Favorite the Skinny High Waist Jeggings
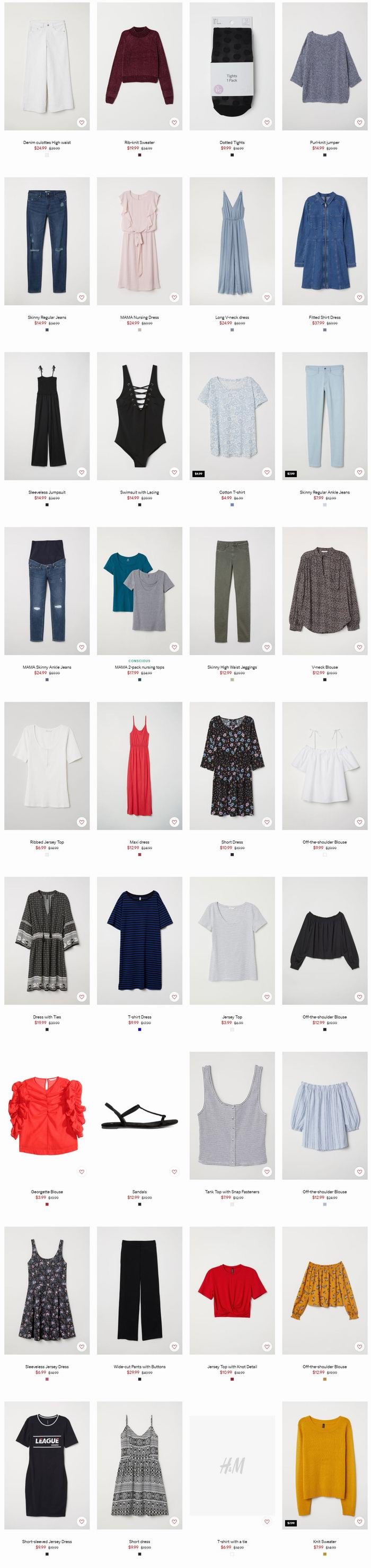The image size is (371, 1568). coord(266,647)
